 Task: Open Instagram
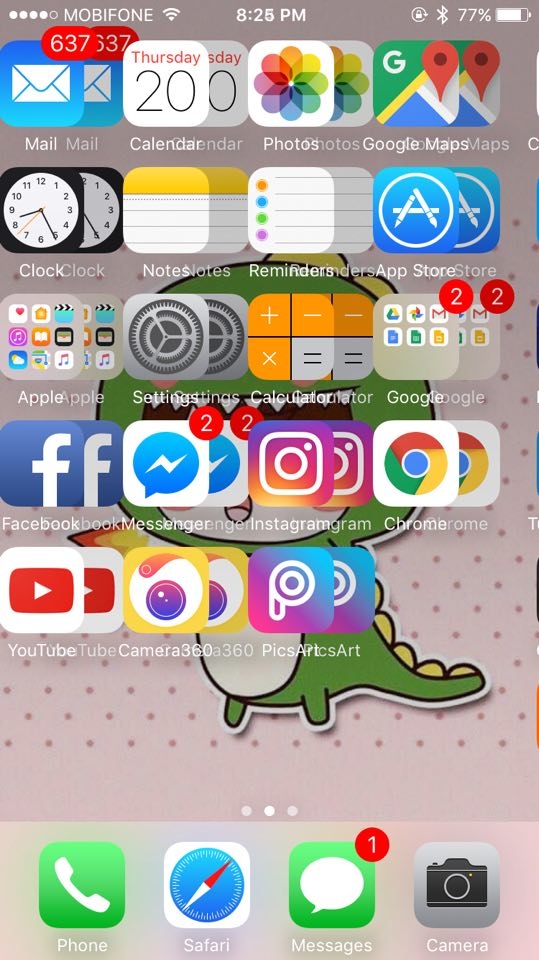[291, 463]
